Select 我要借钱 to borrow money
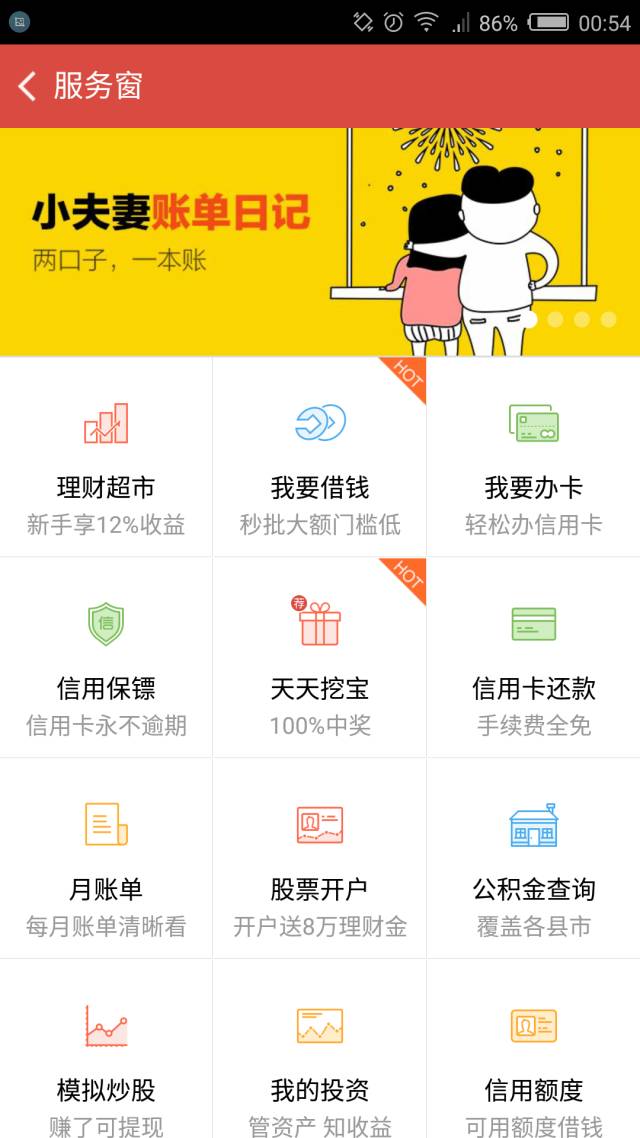This screenshot has height=1138, width=640. pyautogui.click(x=320, y=458)
